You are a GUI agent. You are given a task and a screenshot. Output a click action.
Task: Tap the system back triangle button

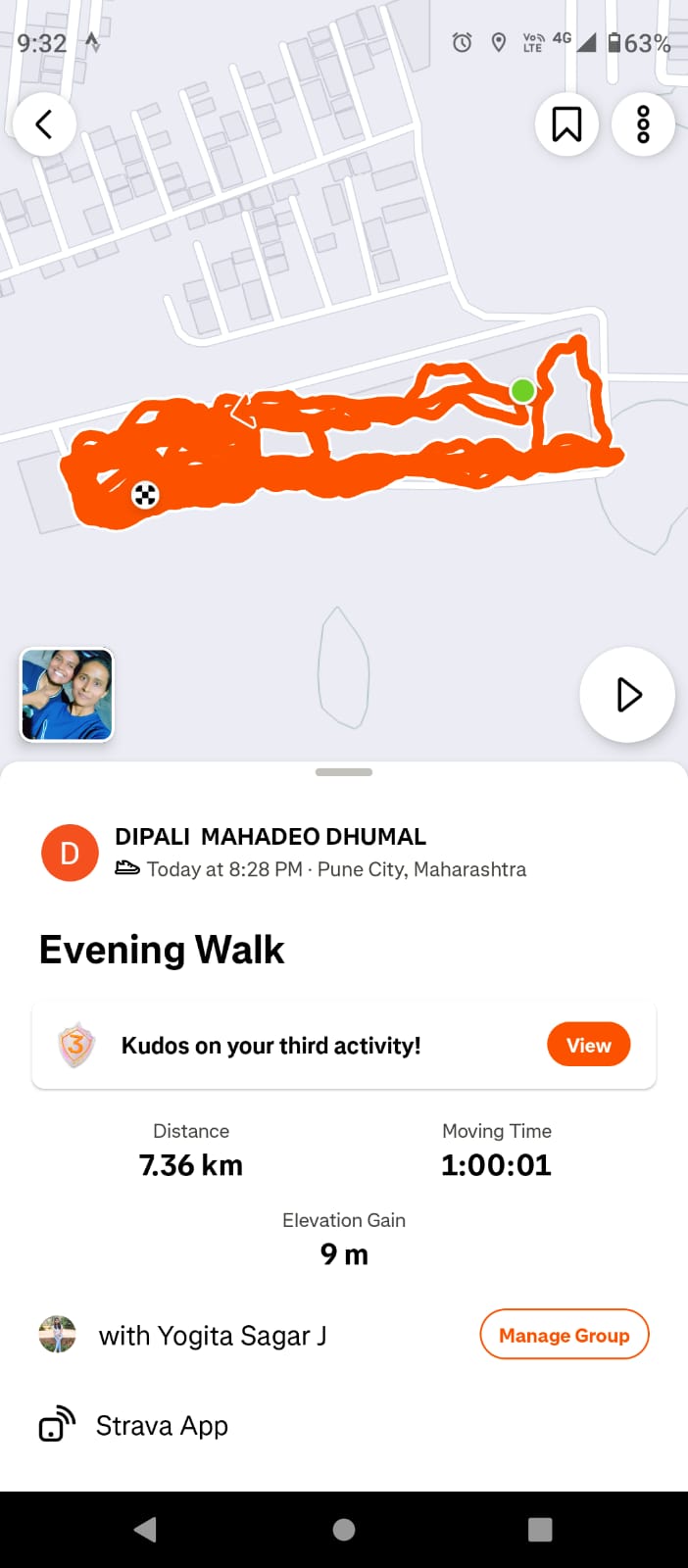tap(145, 1530)
